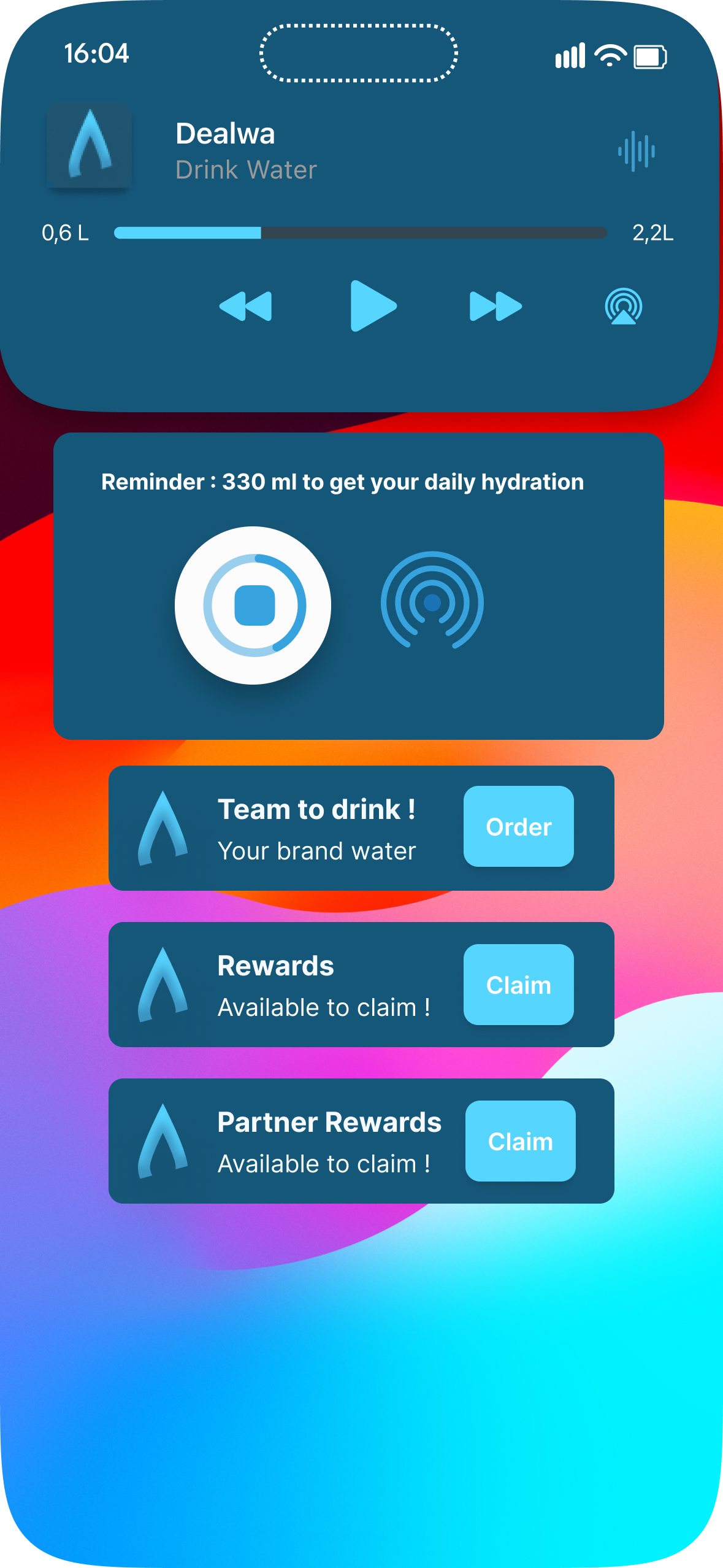Rewind in the Dealwa player
The image size is (723, 1568).
tap(245, 306)
